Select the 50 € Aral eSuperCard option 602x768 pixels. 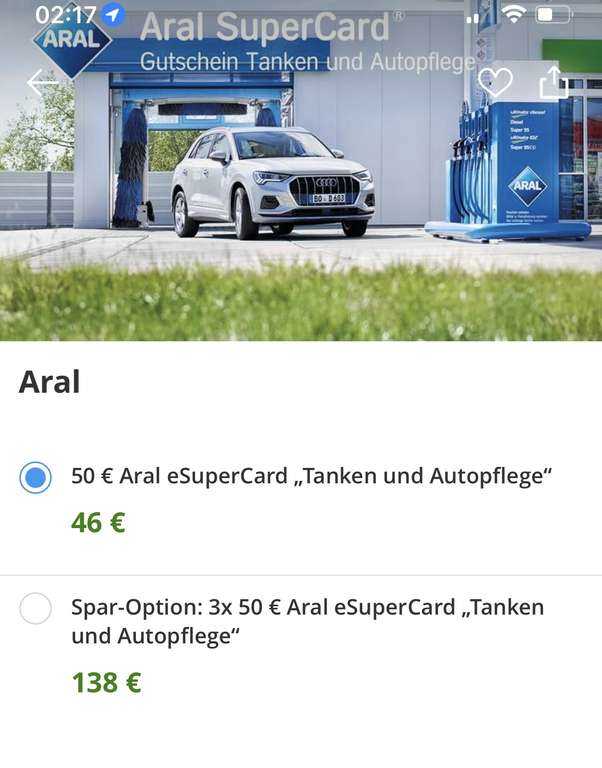[x=36, y=477]
